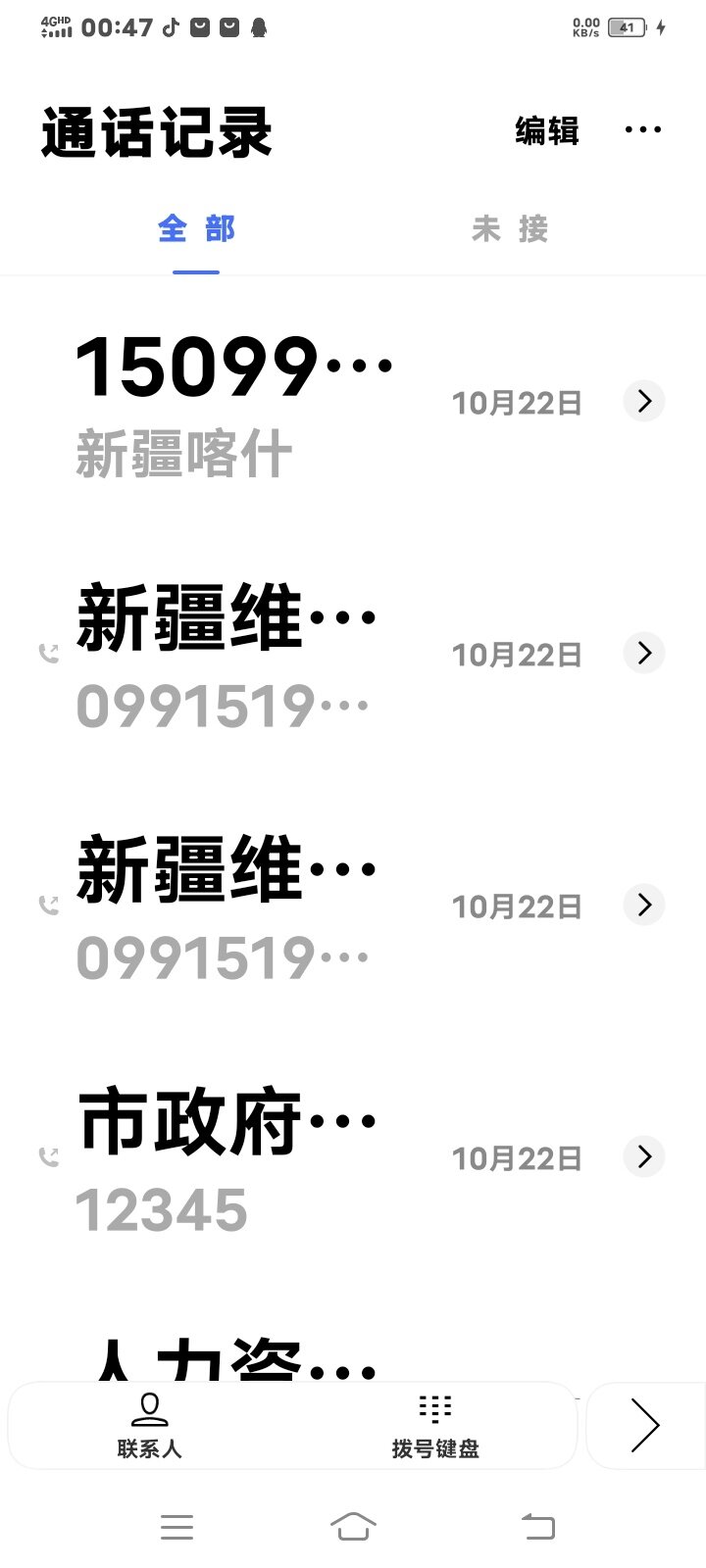Go to the home screen

(353, 1526)
